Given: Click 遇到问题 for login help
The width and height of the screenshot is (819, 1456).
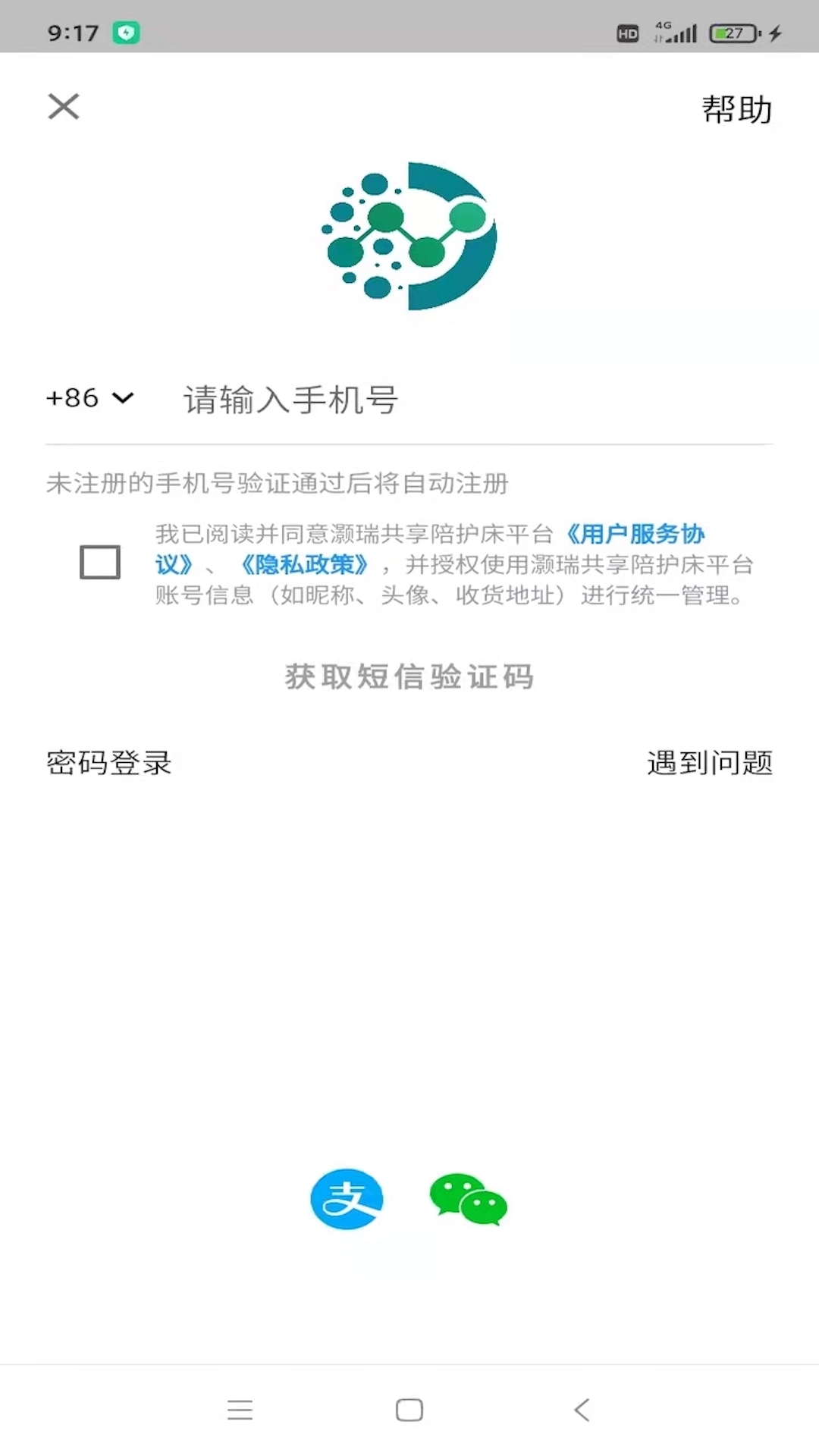Looking at the screenshot, I should (711, 764).
